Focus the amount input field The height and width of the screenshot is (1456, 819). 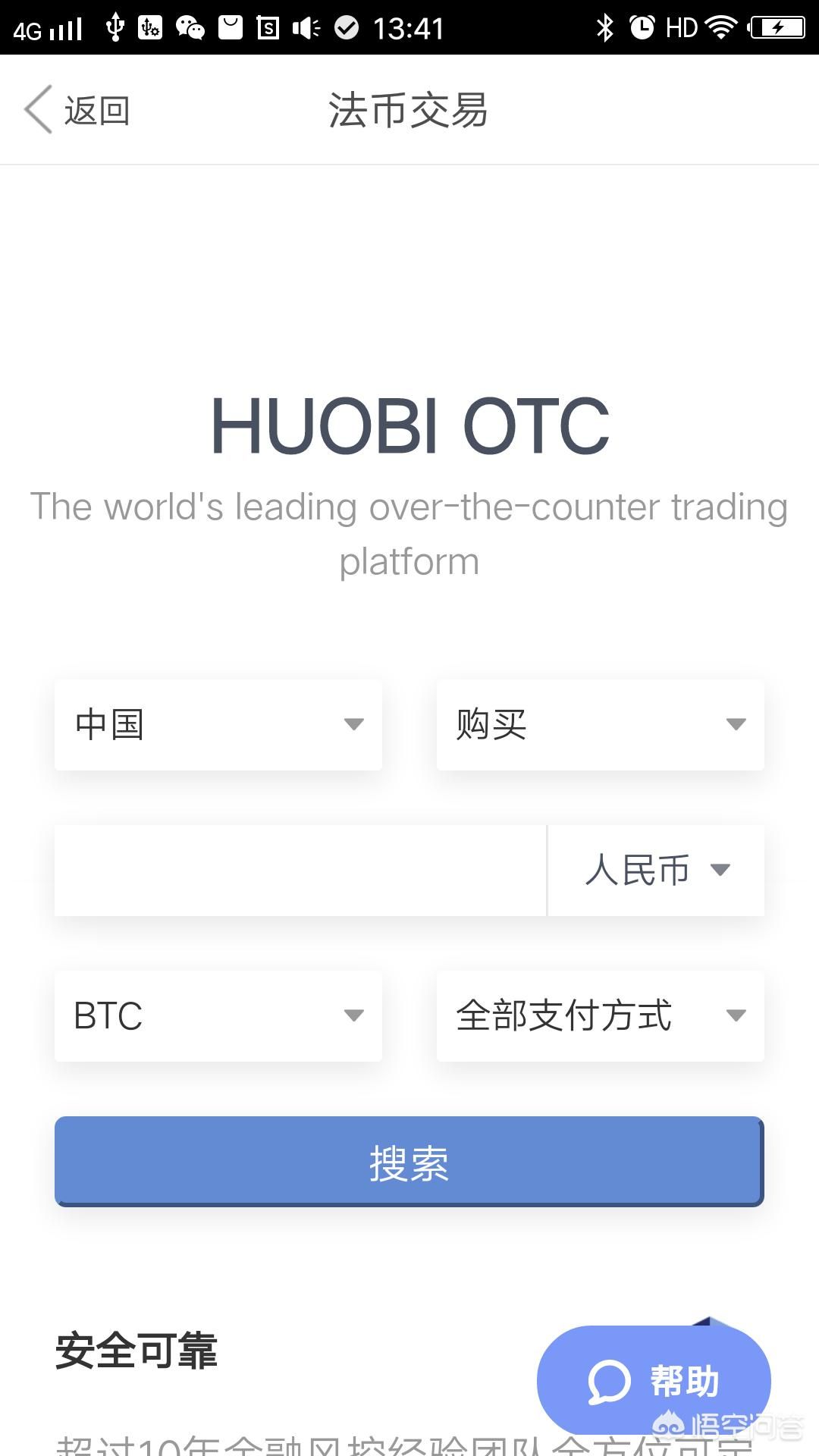[x=300, y=871]
